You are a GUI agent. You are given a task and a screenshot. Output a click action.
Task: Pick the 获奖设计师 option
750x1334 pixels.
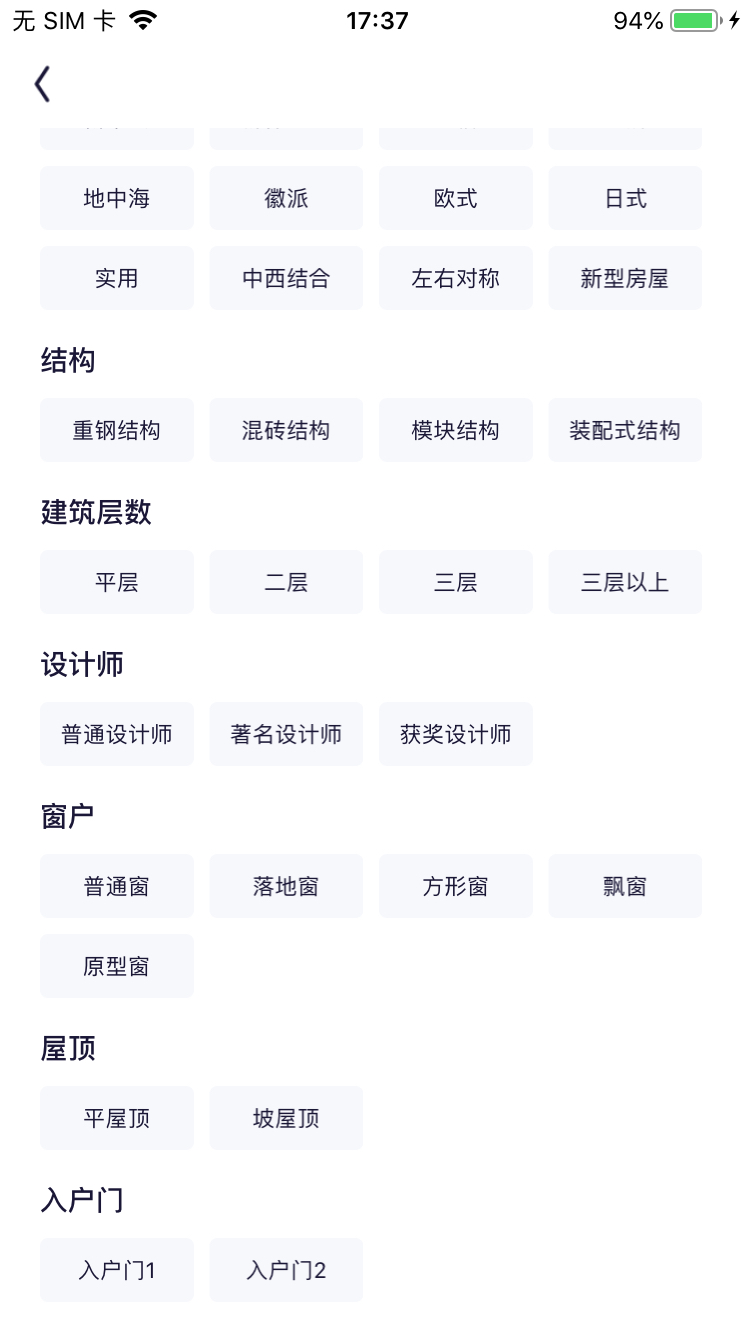pyautogui.click(x=456, y=734)
